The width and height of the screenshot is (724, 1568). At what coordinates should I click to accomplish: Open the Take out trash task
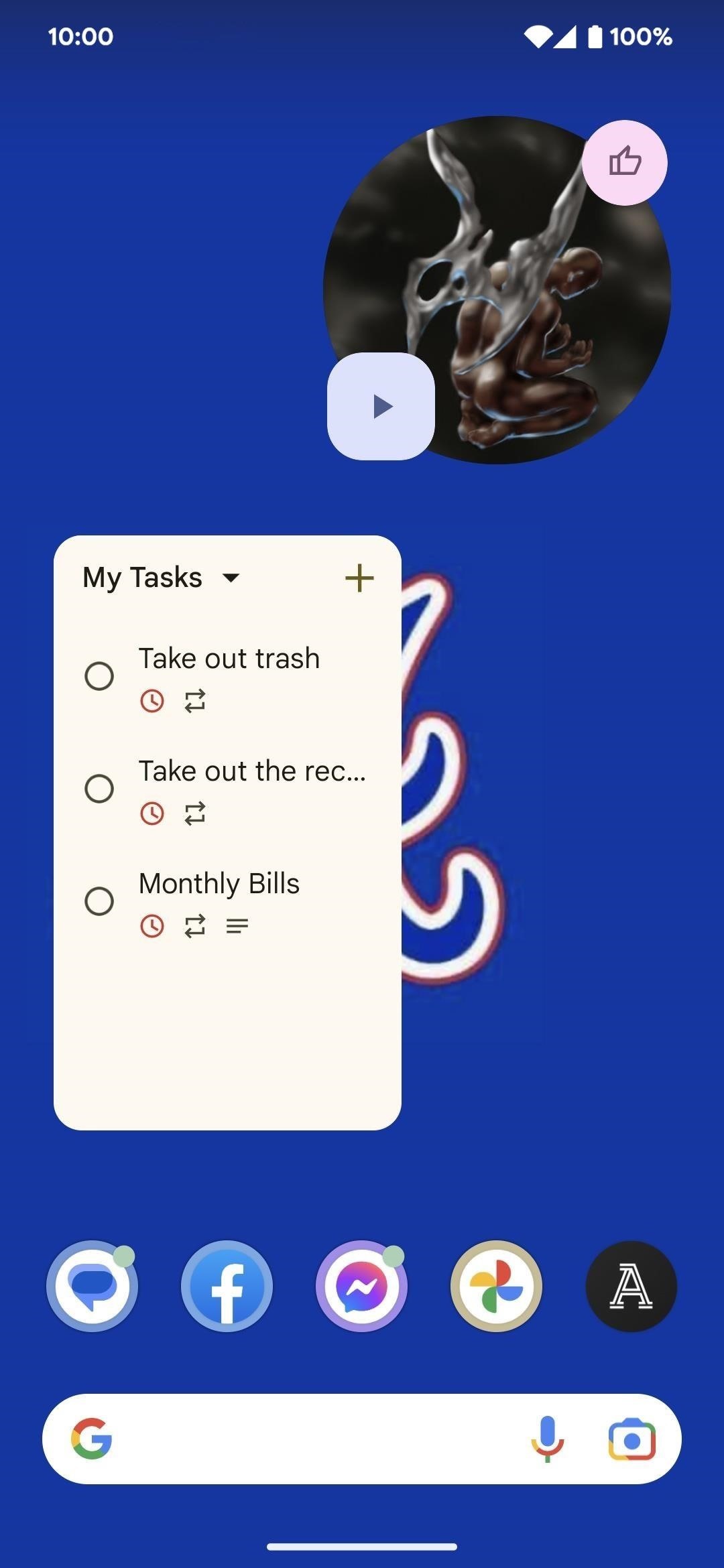(x=229, y=659)
